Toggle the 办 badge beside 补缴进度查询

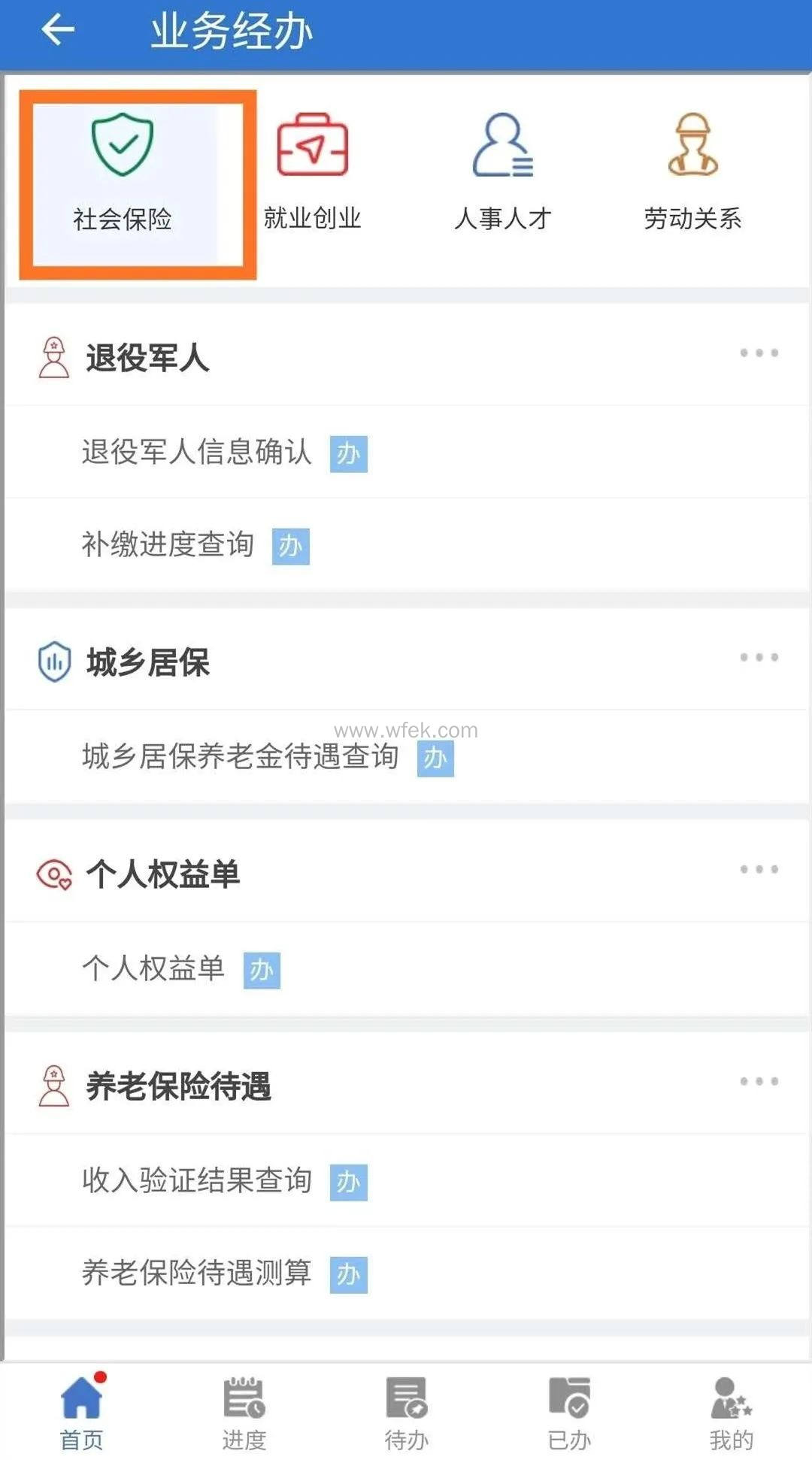pyautogui.click(x=291, y=547)
